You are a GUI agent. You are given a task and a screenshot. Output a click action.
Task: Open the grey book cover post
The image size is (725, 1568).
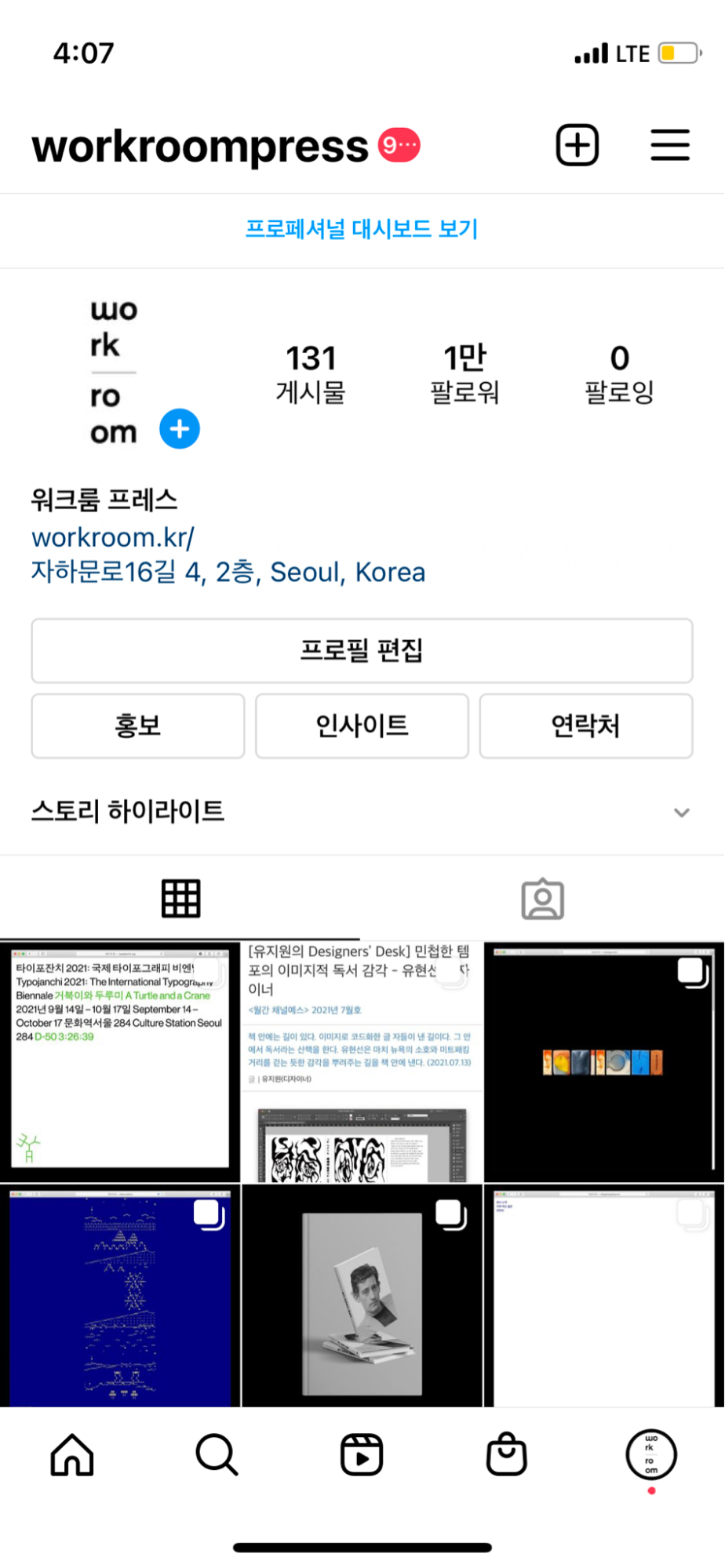click(362, 1295)
